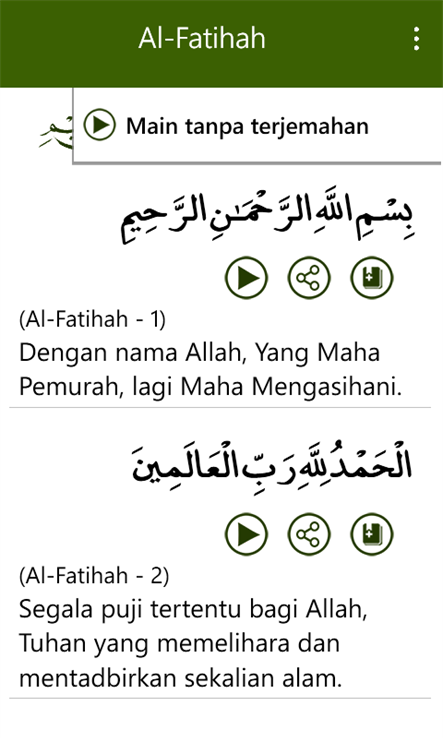
Task: Select Main tanpa terjemahan option
Action: 258,126
